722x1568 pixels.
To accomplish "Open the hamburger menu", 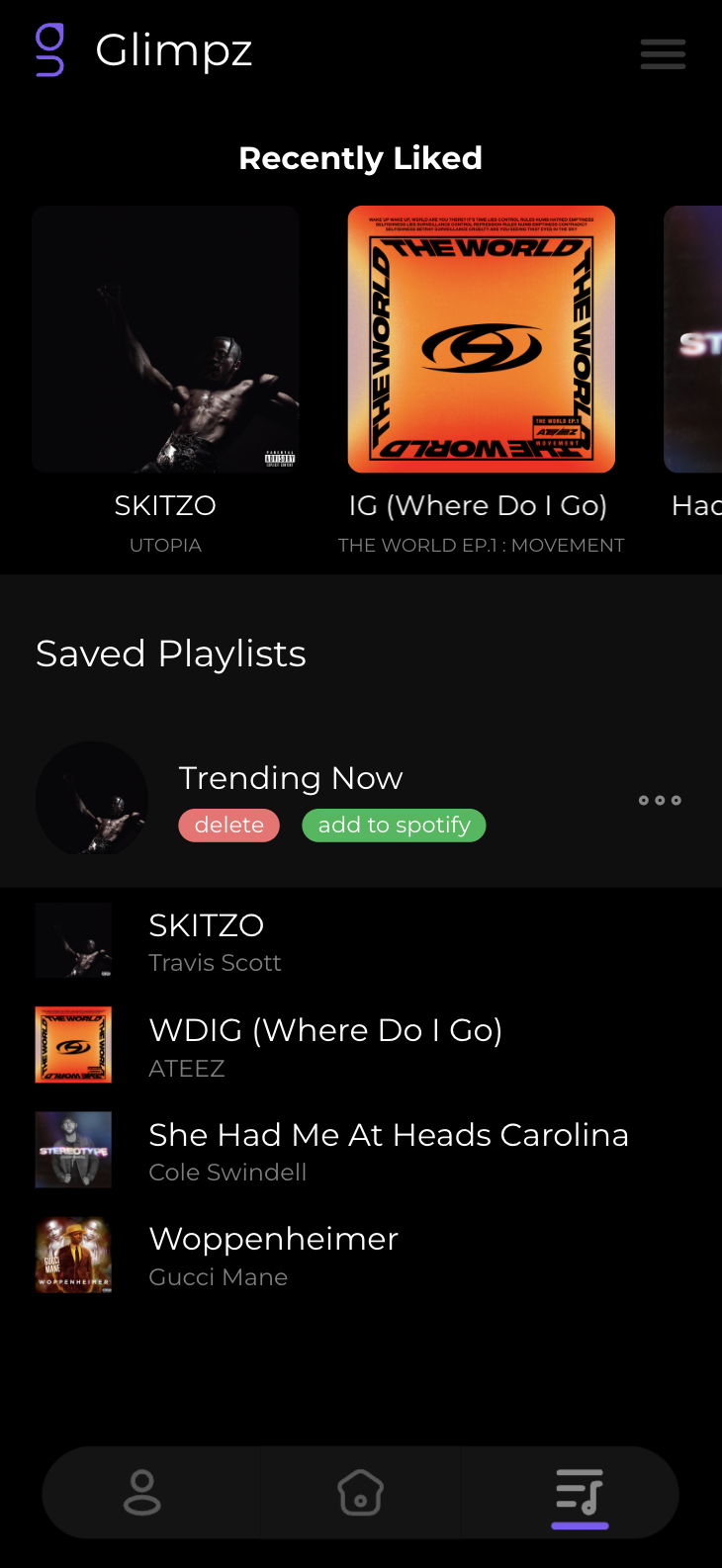I will (x=663, y=53).
